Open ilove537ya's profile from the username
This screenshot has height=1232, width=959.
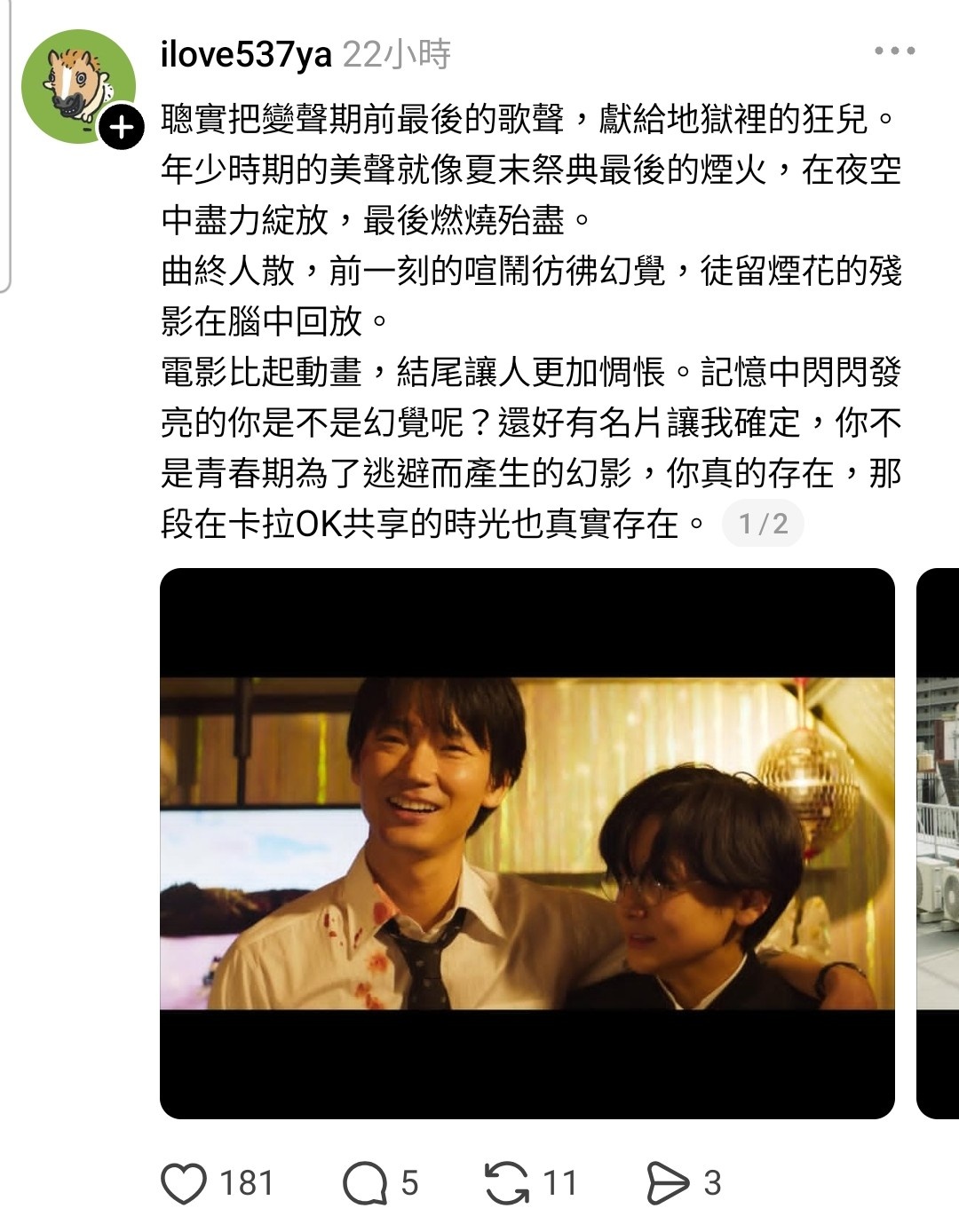click(x=246, y=55)
